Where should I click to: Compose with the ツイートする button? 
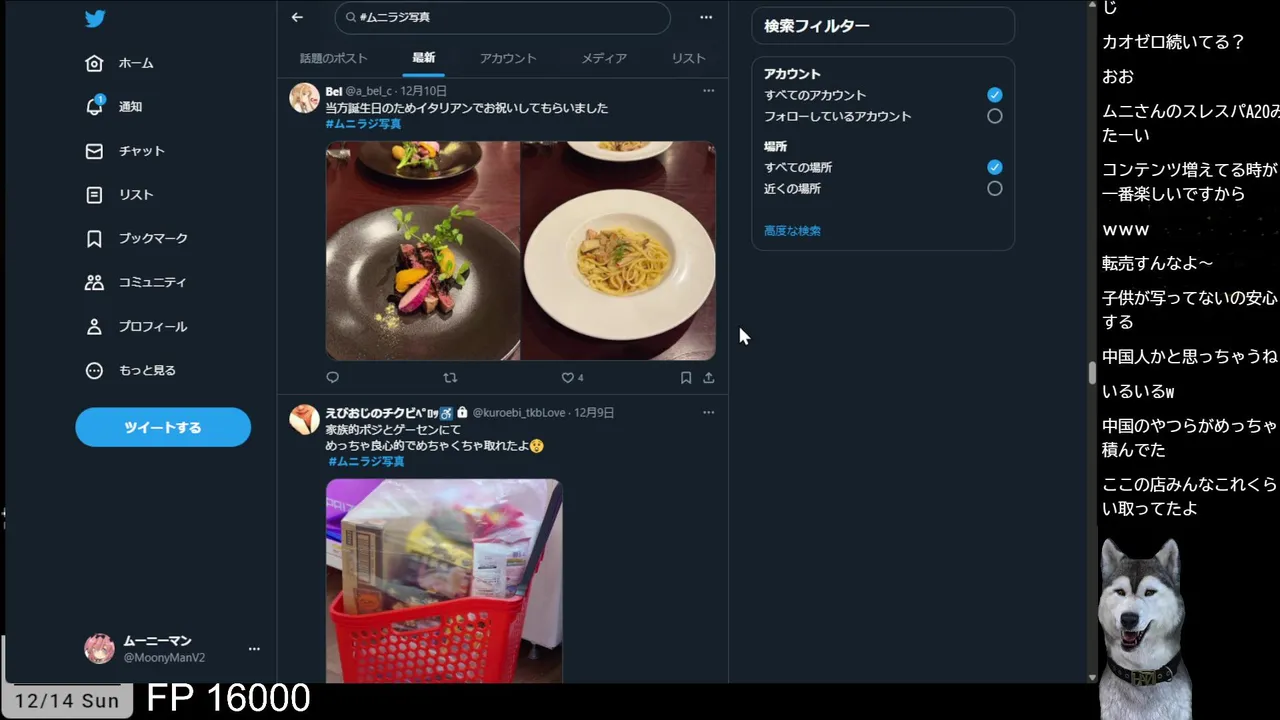[x=163, y=427]
